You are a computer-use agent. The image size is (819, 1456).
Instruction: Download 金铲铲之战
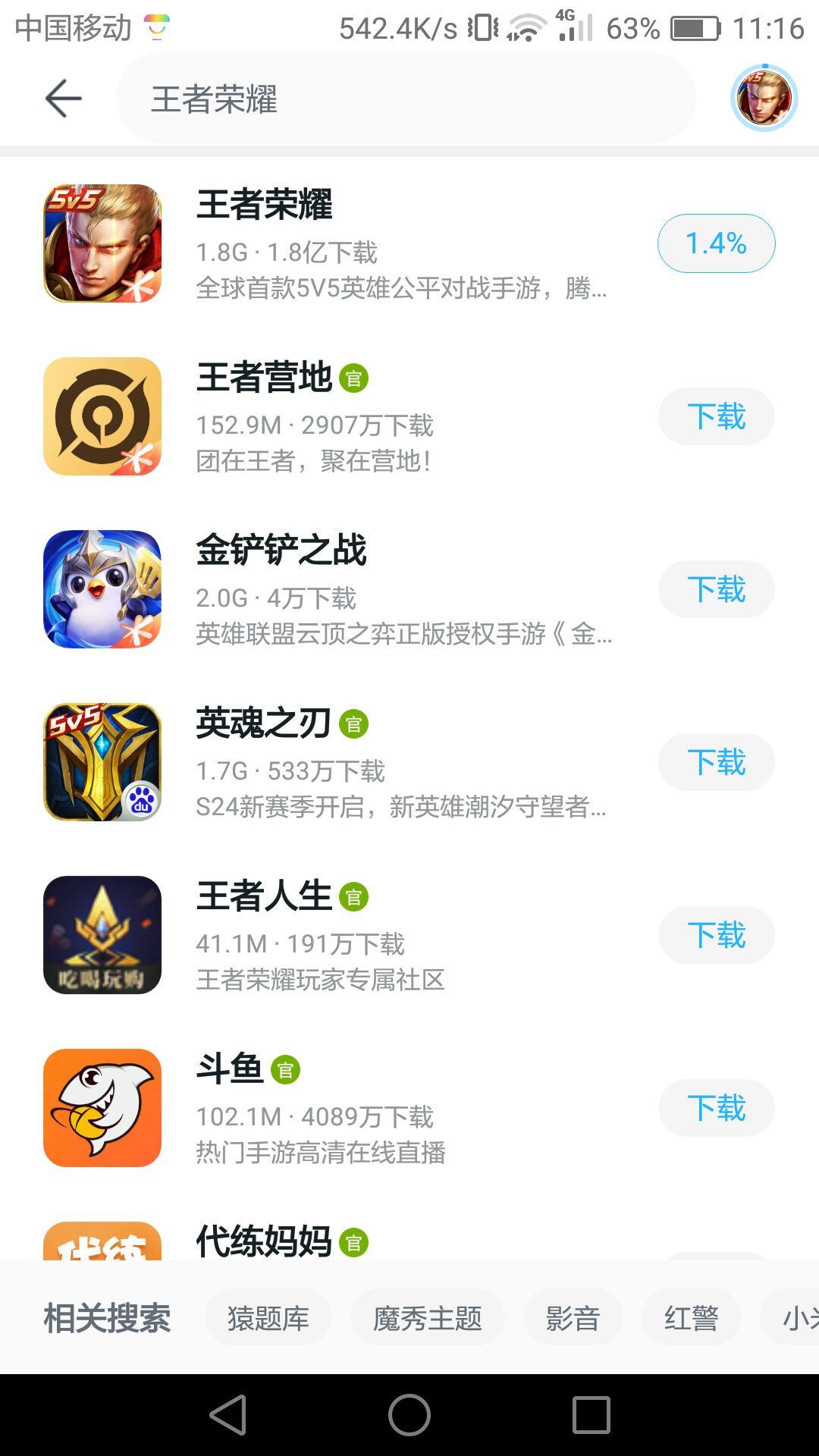pyautogui.click(x=716, y=589)
